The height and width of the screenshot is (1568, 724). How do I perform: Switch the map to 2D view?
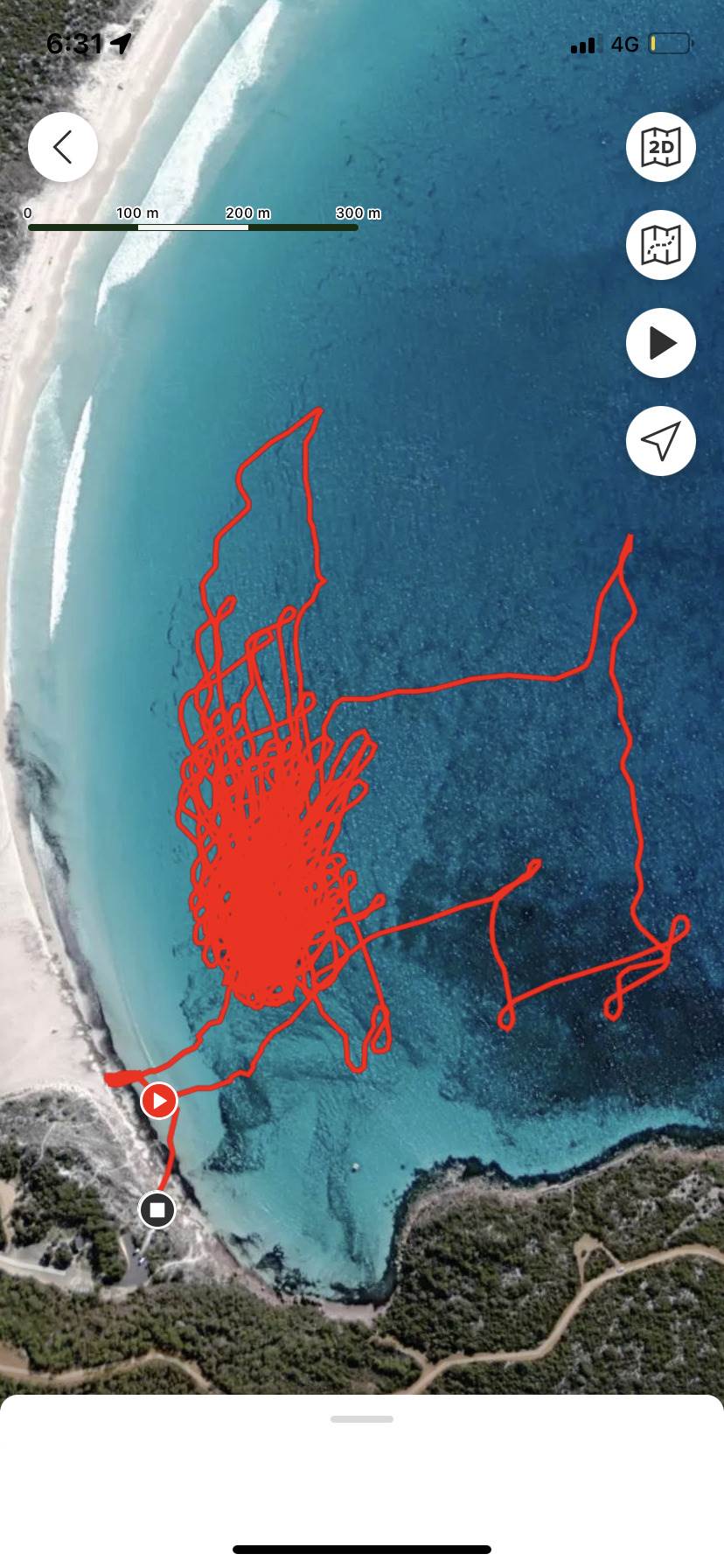pyautogui.click(x=661, y=147)
